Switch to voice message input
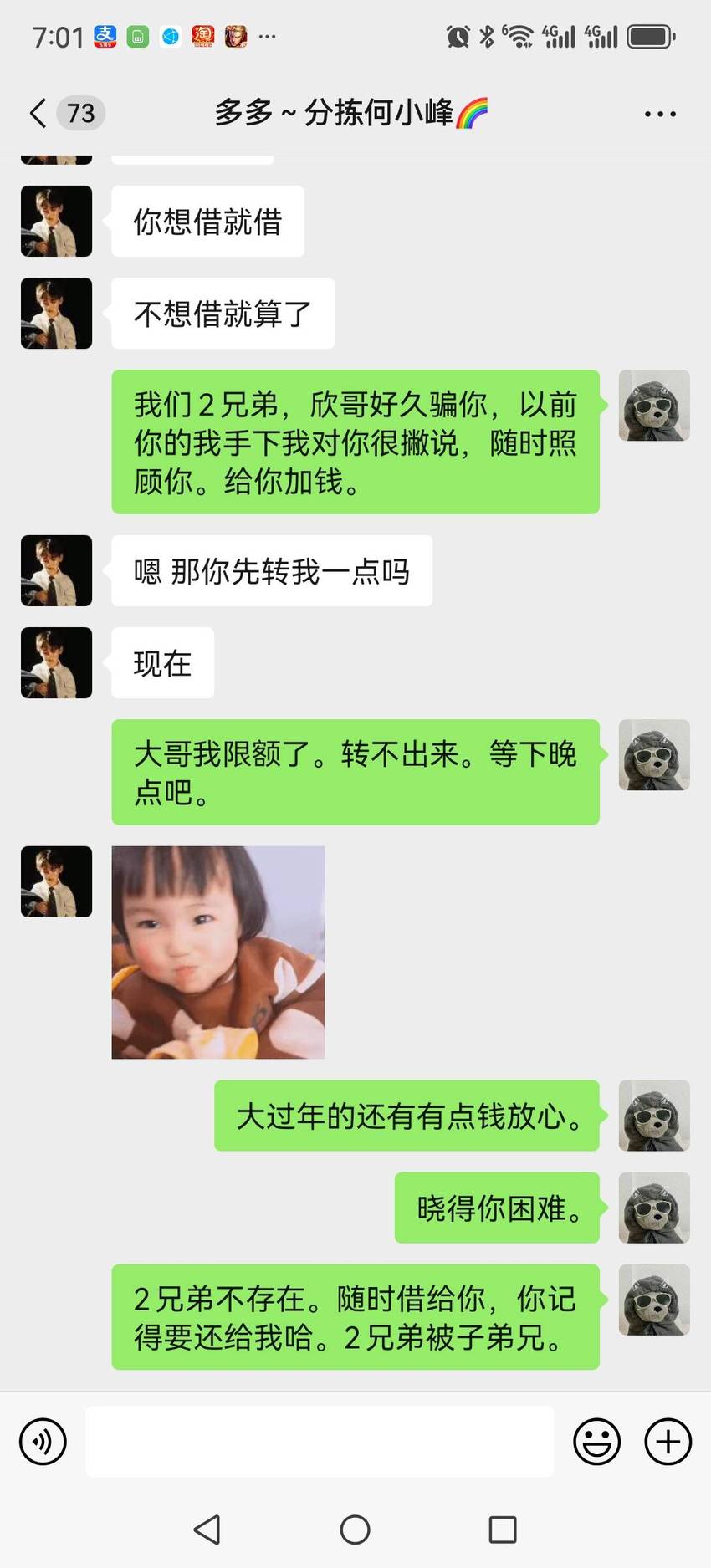The width and height of the screenshot is (711, 1568). pyautogui.click(x=43, y=1442)
